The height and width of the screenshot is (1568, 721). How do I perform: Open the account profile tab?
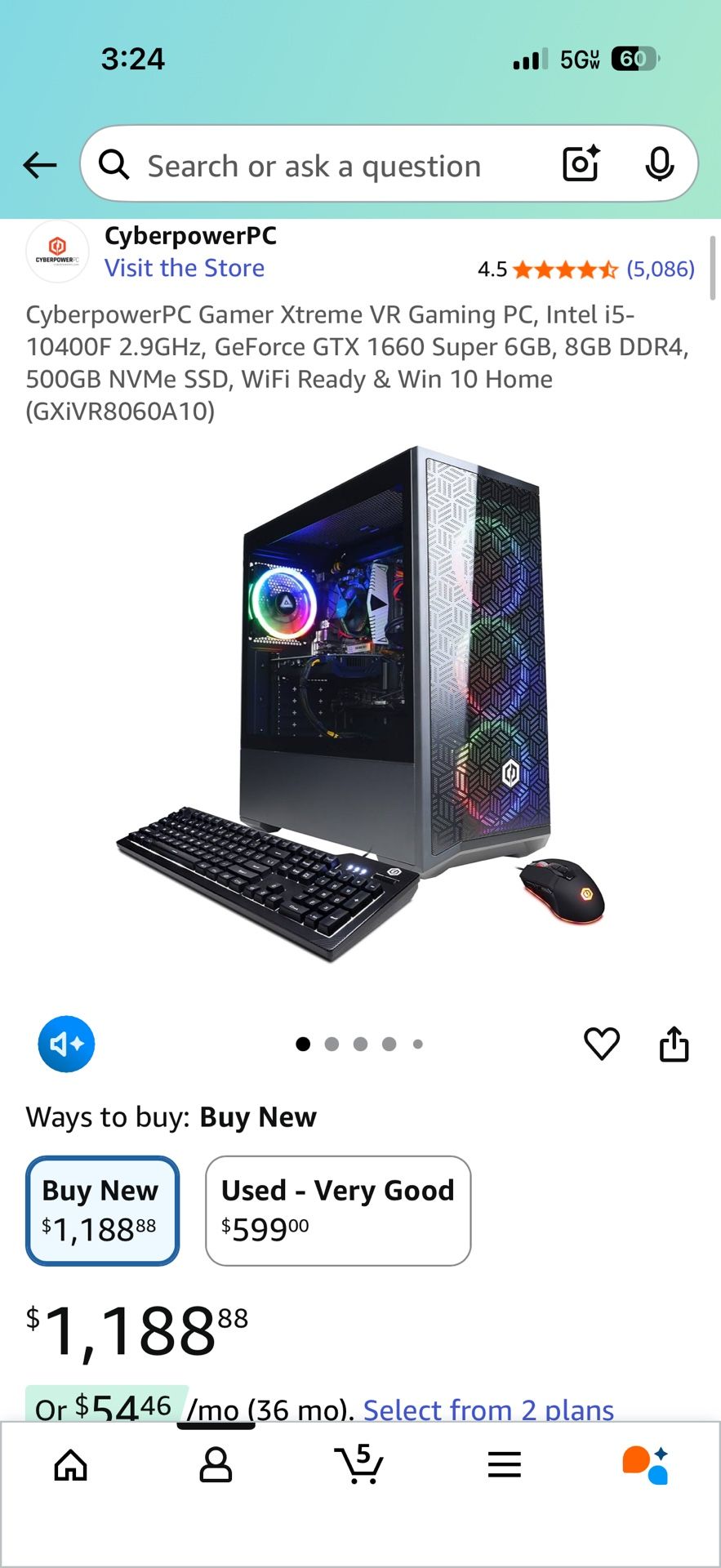(216, 1465)
